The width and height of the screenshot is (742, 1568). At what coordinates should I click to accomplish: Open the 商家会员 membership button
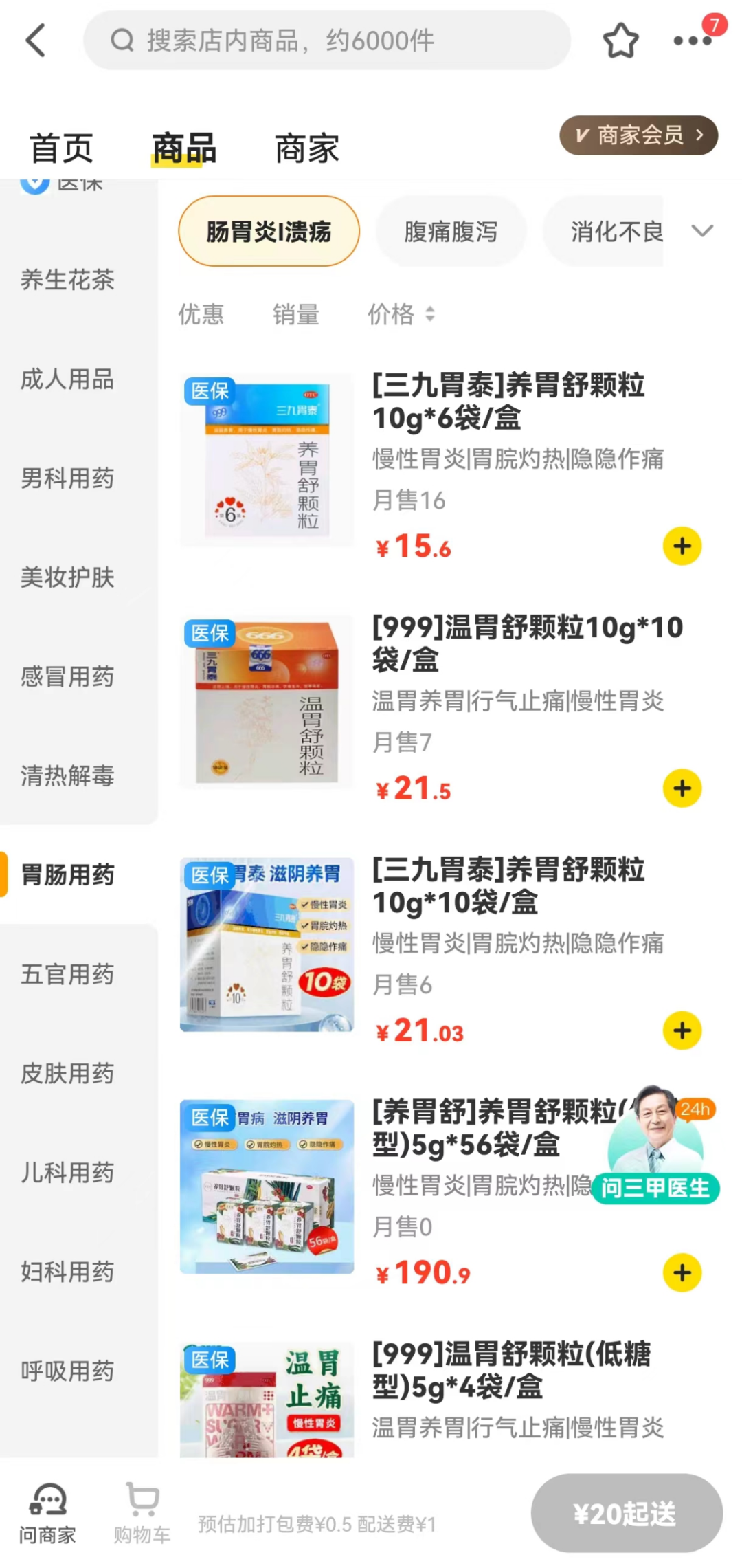coord(638,135)
